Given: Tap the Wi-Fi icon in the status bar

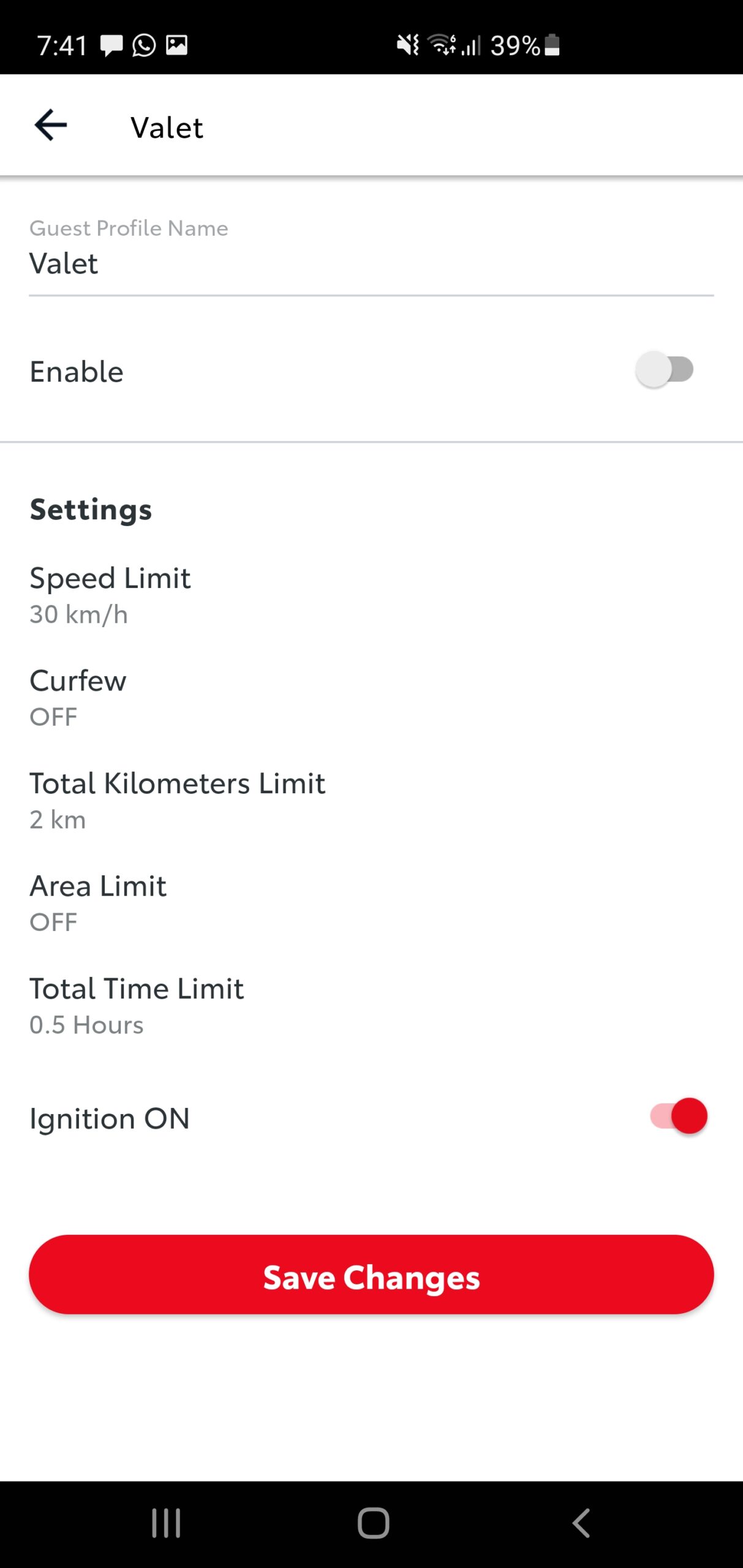Looking at the screenshot, I should pos(442,45).
